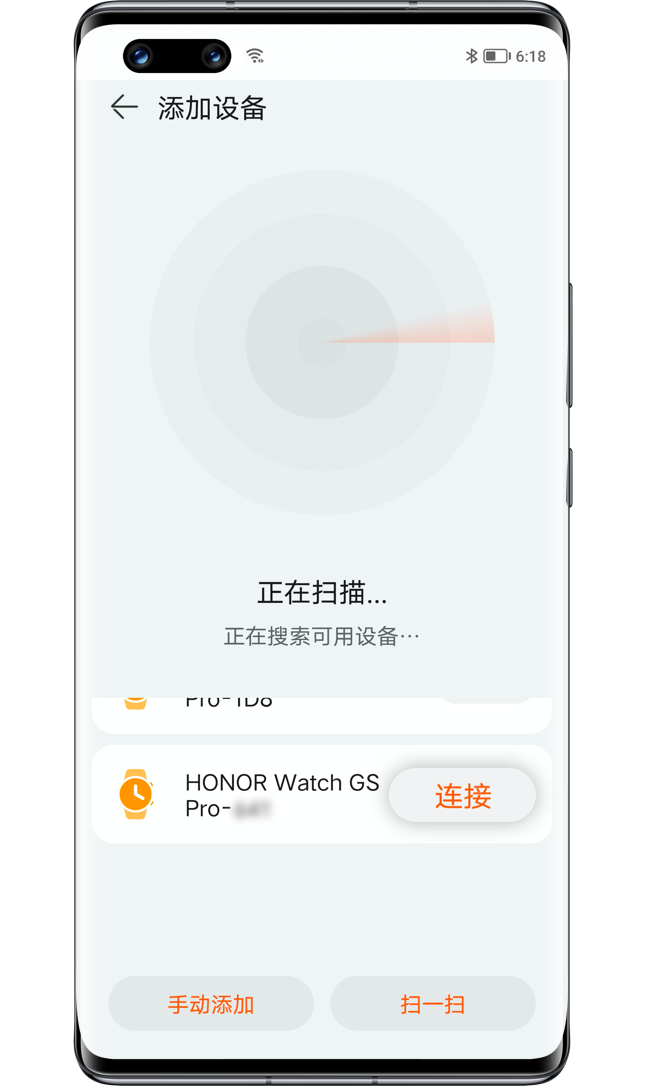This screenshot has width=650, height=1086.
Task: Go back from the 添加设备 screen
Action: (x=124, y=108)
